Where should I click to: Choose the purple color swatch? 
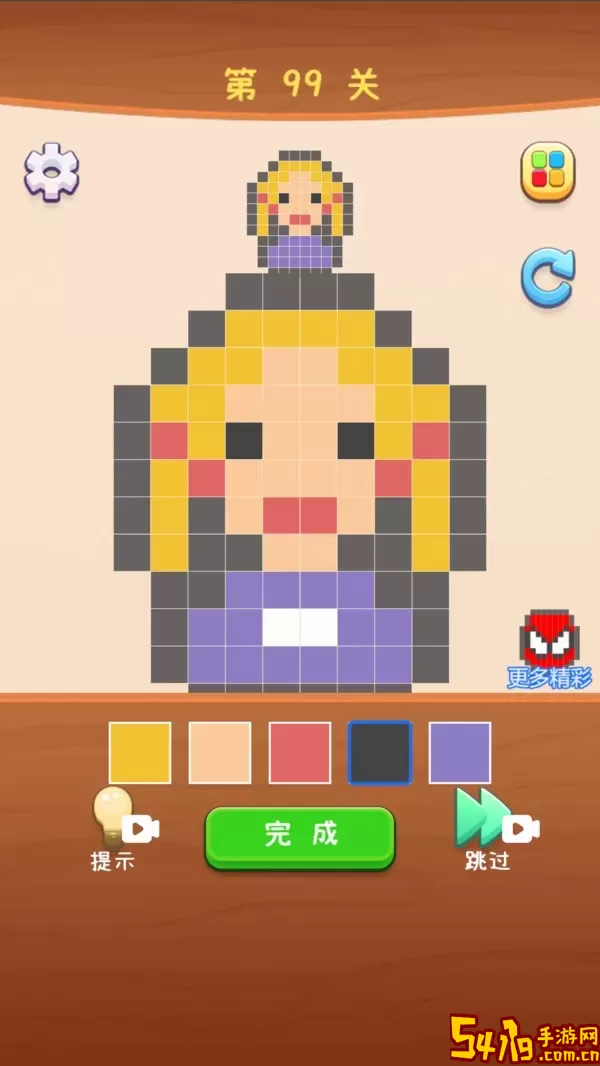(460, 752)
